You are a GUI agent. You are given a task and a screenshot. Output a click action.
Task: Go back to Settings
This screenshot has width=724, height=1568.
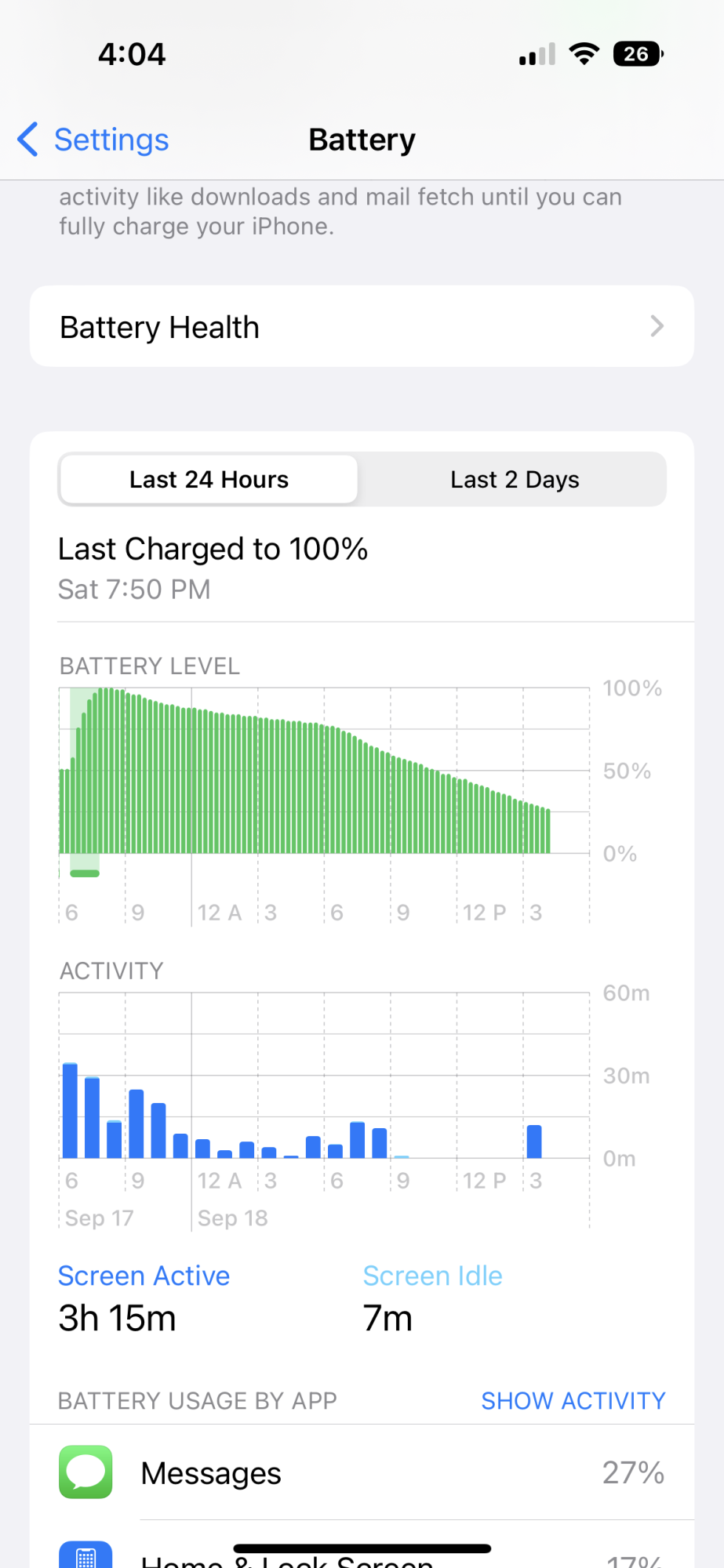[x=94, y=140]
